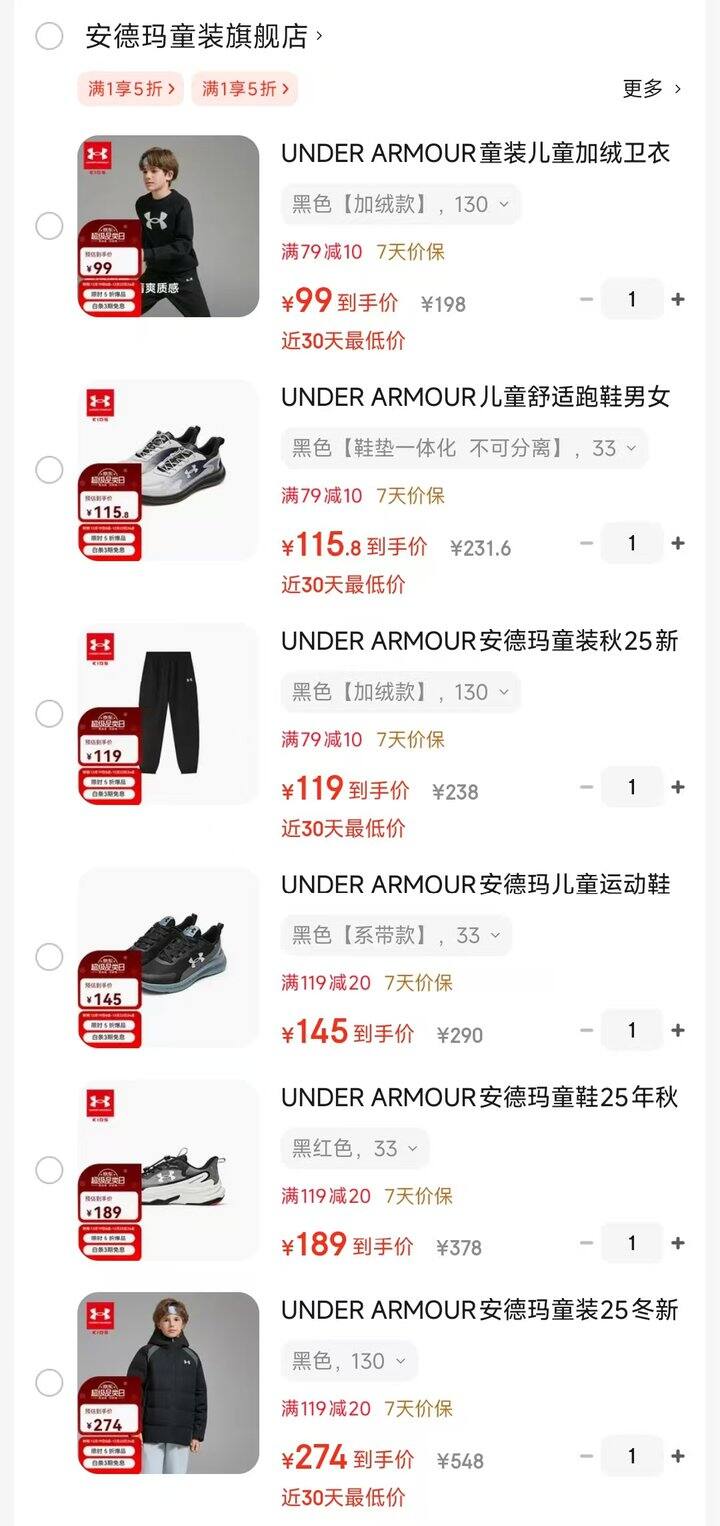Change the 黑红色, 33 specification
The height and width of the screenshot is (1526, 720).
pos(355,1149)
